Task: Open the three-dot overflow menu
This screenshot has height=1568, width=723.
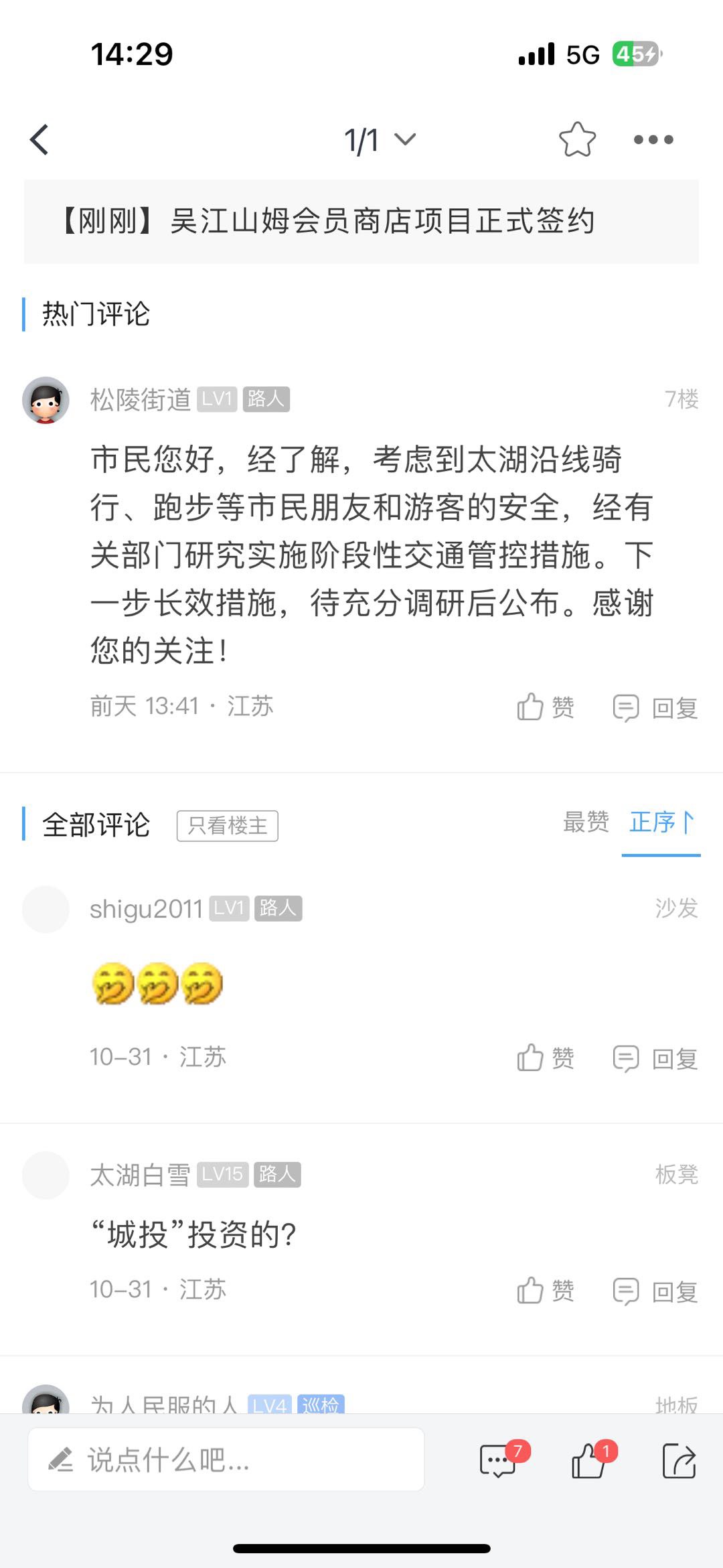Action: 653,140
